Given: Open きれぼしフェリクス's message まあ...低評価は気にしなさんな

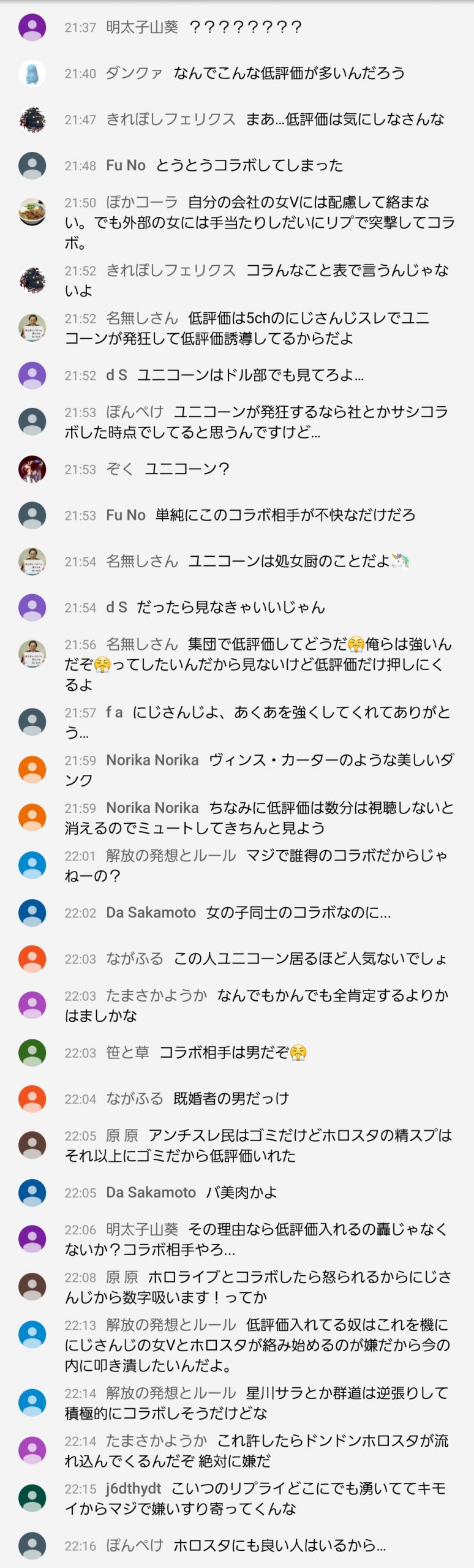Looking at the screenshot, I should [x=344, y=119].
